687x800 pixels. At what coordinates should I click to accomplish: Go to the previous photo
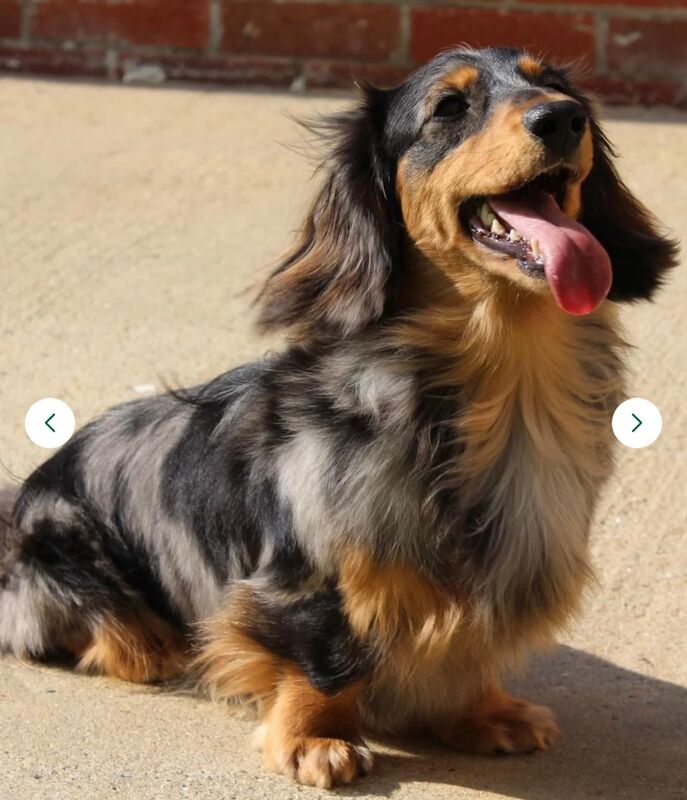50,423
